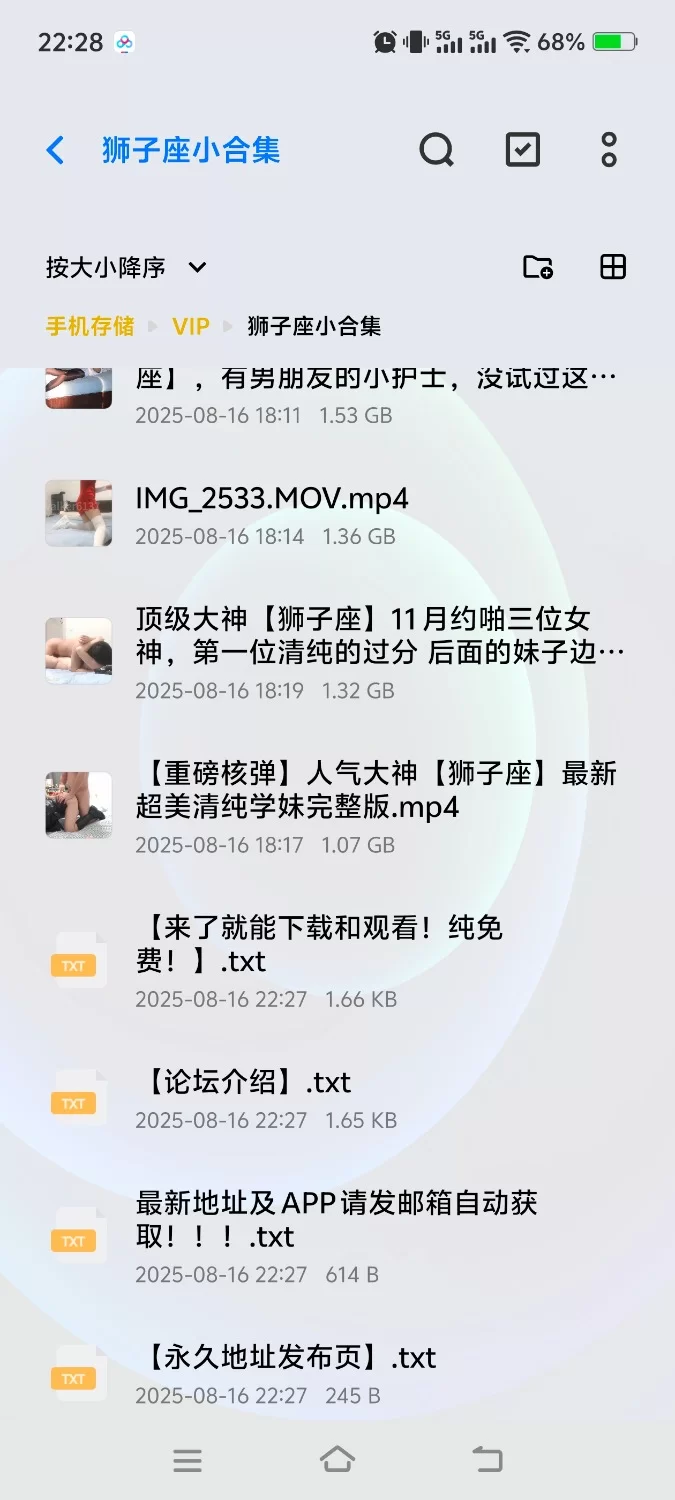This screenshot has width=675, height=1500.
Task: Create a new folder
Action: point(538,267)
